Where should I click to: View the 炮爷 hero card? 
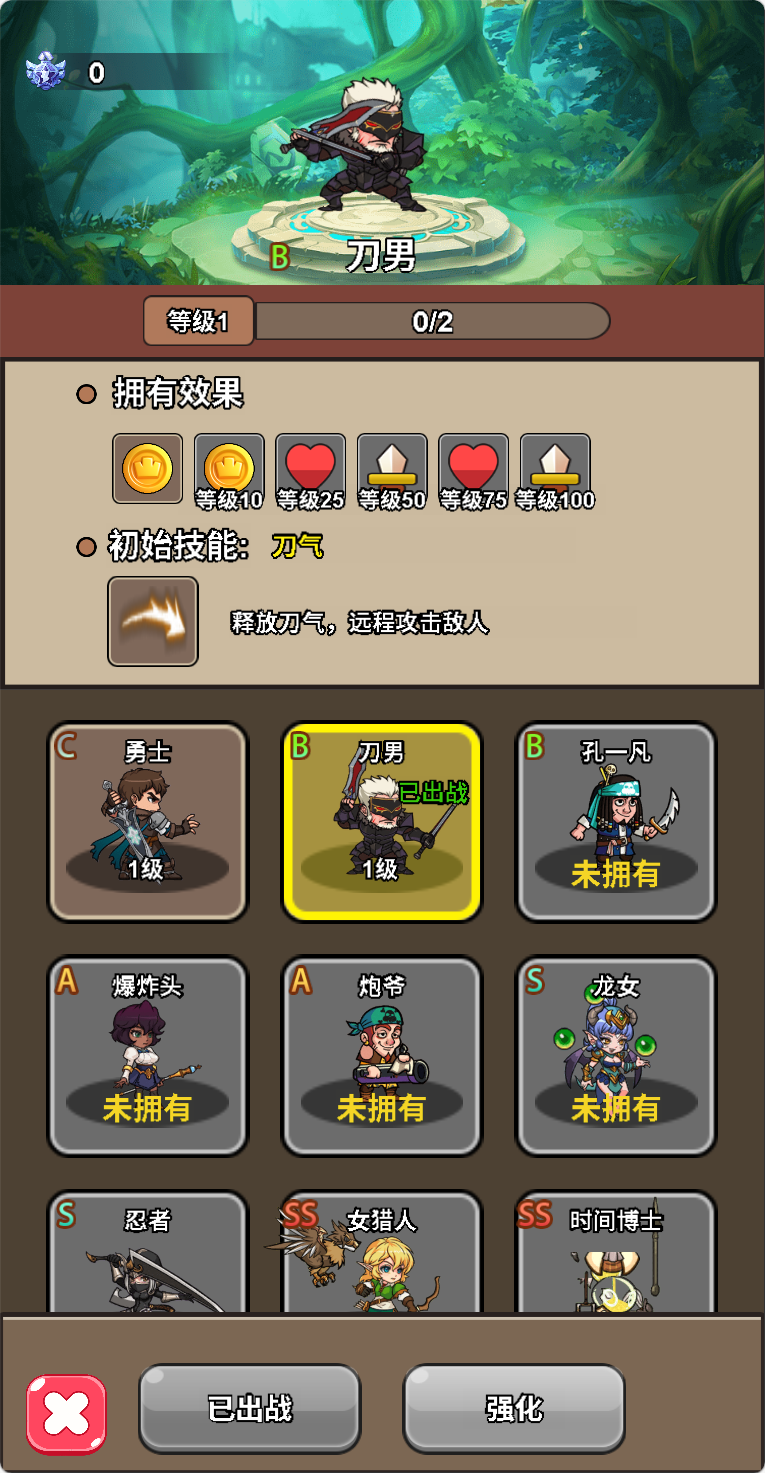tap(381, 1056)
